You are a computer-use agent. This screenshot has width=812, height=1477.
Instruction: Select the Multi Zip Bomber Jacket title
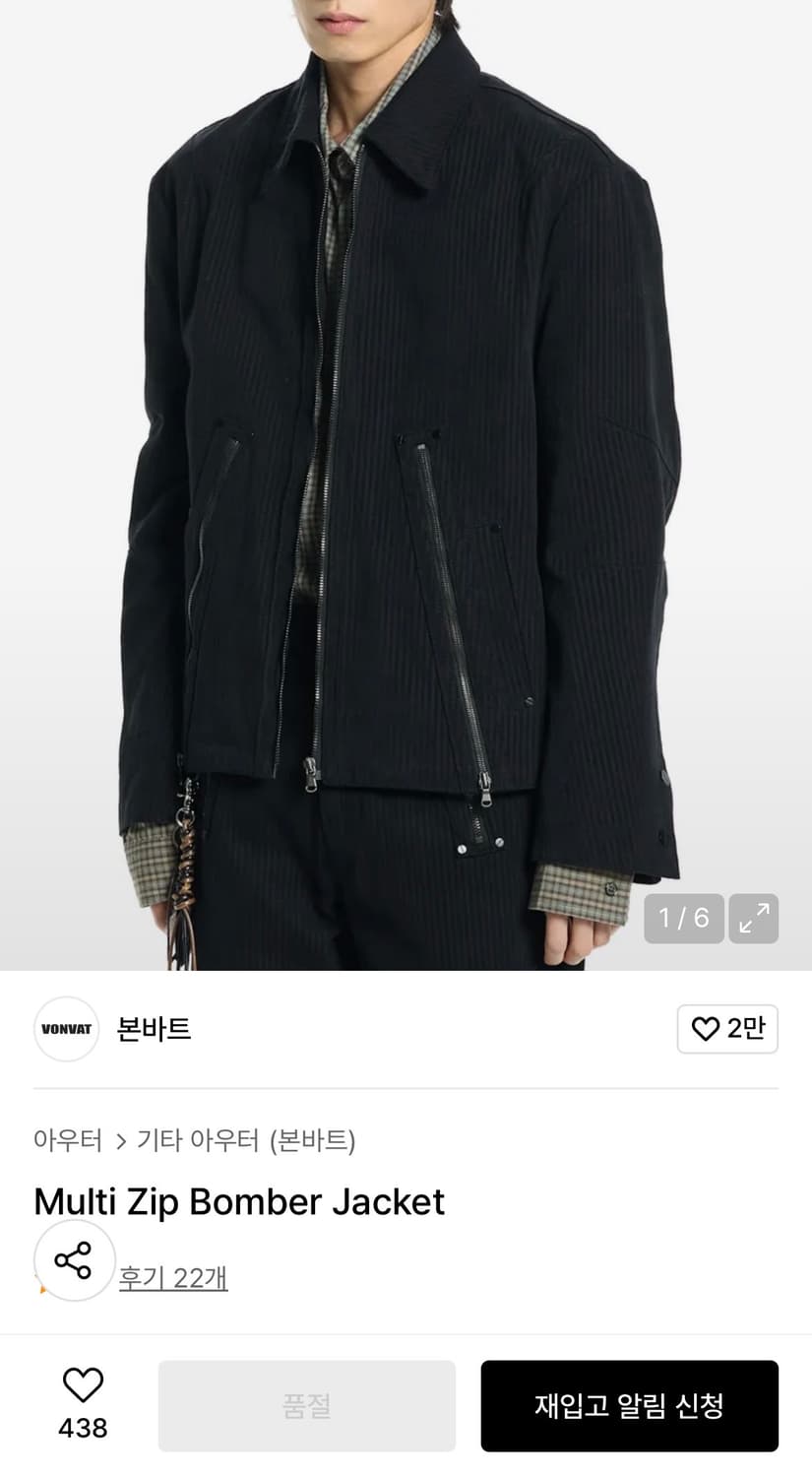point(239,1200)
